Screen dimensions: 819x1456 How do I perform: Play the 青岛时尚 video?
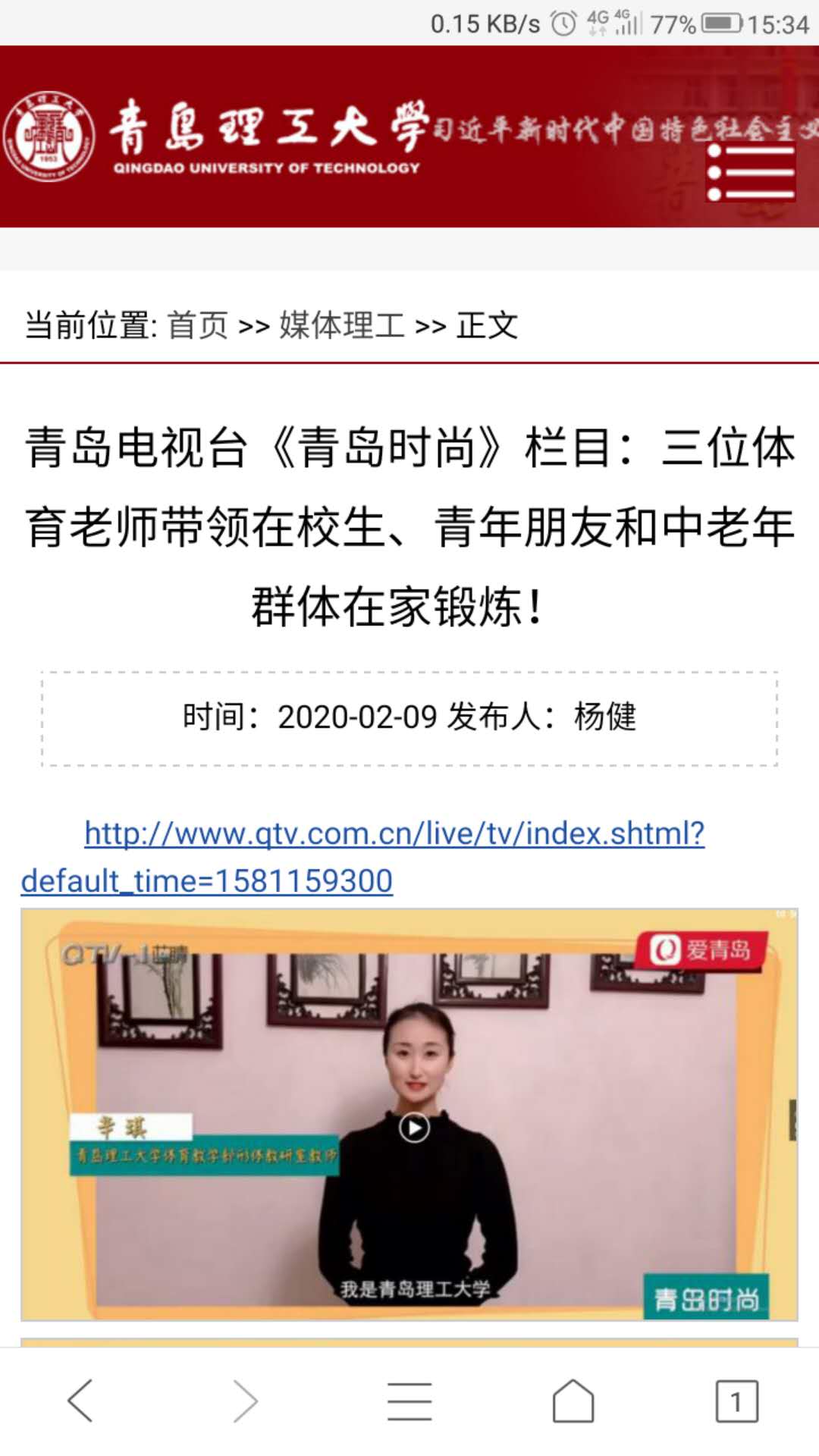(x=414, y=1128)
